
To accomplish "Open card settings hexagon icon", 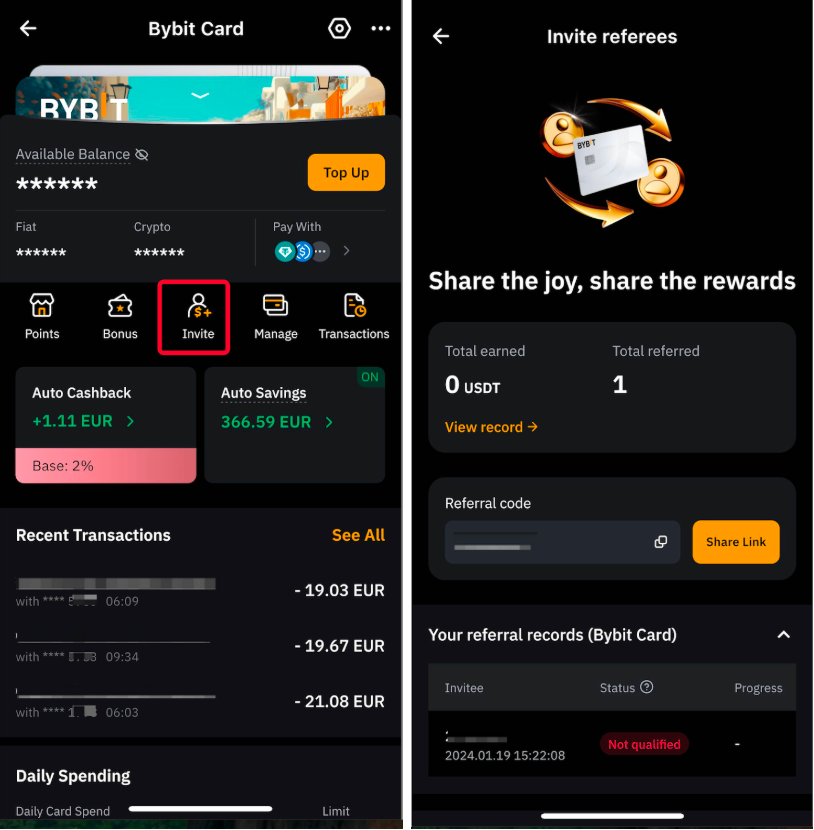I will pyautogui.click(x=340, y=28).
